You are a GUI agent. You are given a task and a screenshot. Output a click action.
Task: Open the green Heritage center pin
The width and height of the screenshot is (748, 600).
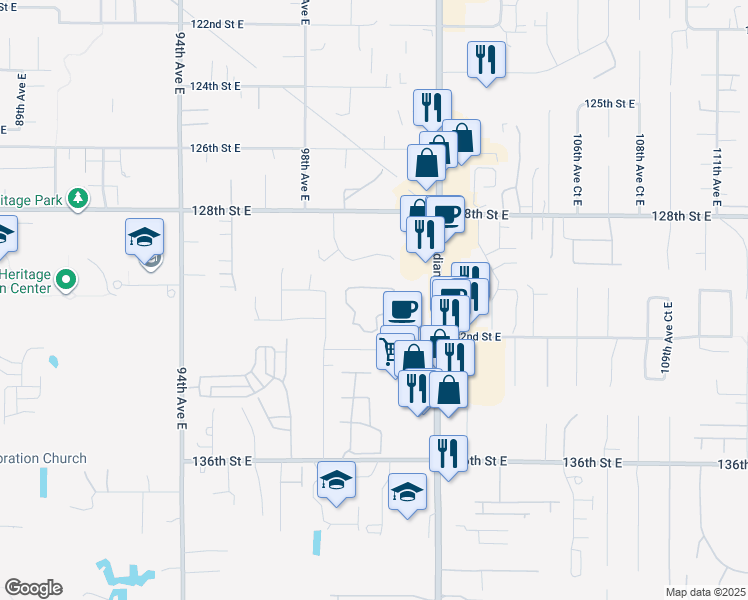click(x=66, y=279)
